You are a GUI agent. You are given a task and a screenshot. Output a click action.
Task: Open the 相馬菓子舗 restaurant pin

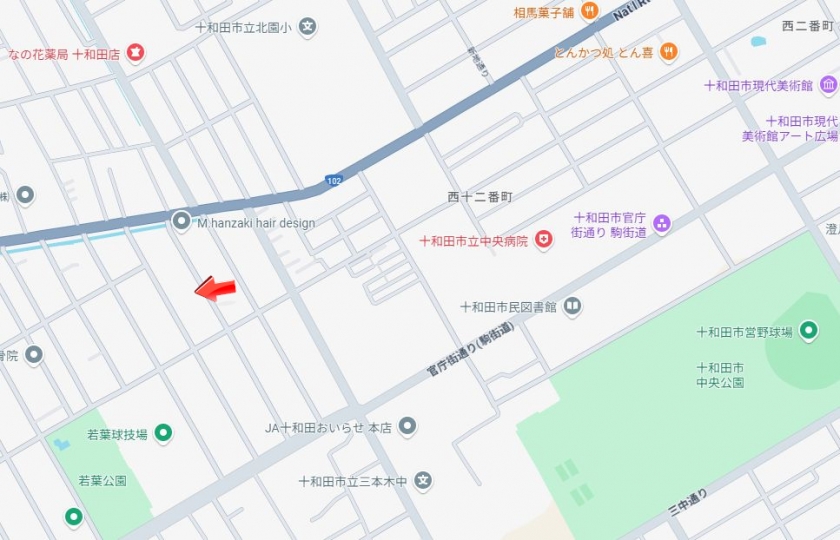(589, 12)
